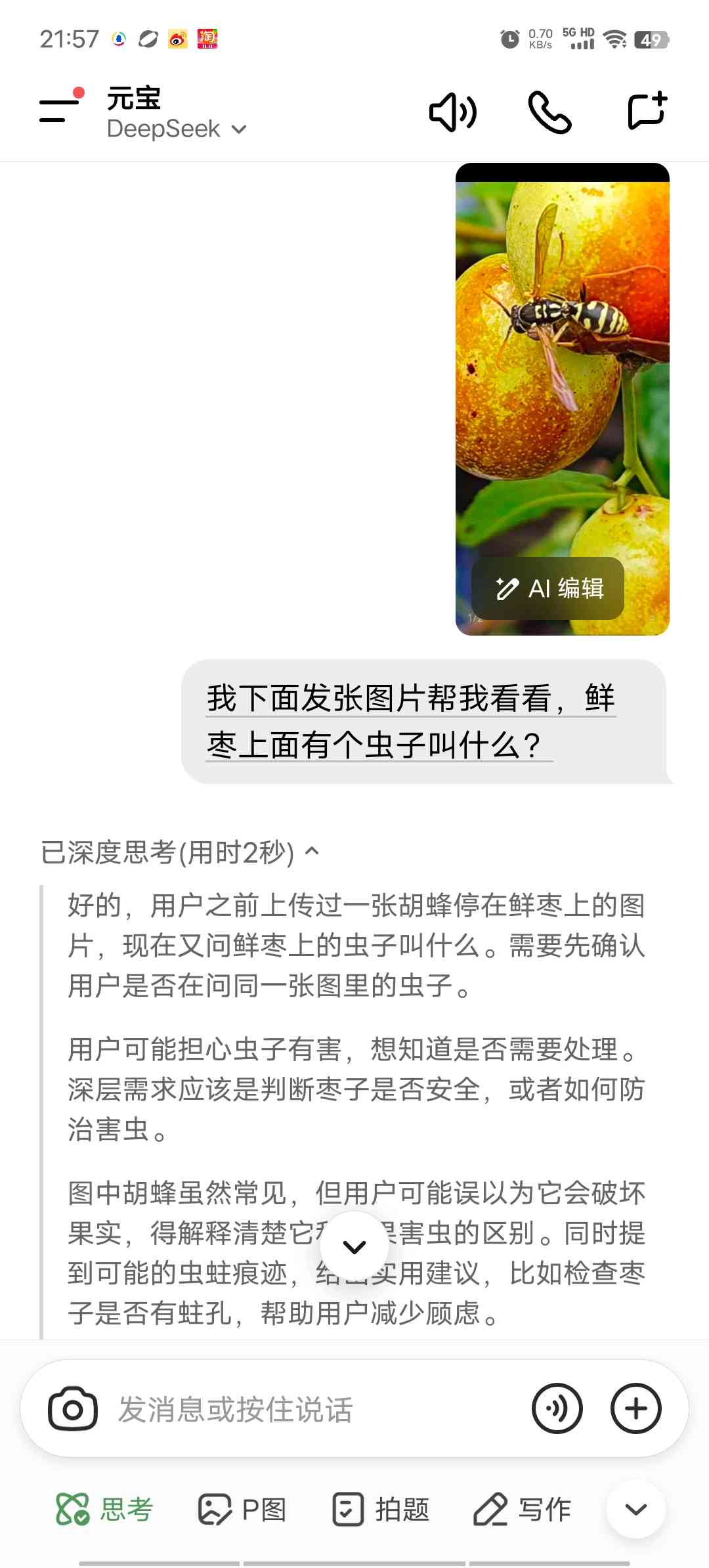Screen dimensions: 709x1568
Task: Start a new chat conversation
Action: 647,111
